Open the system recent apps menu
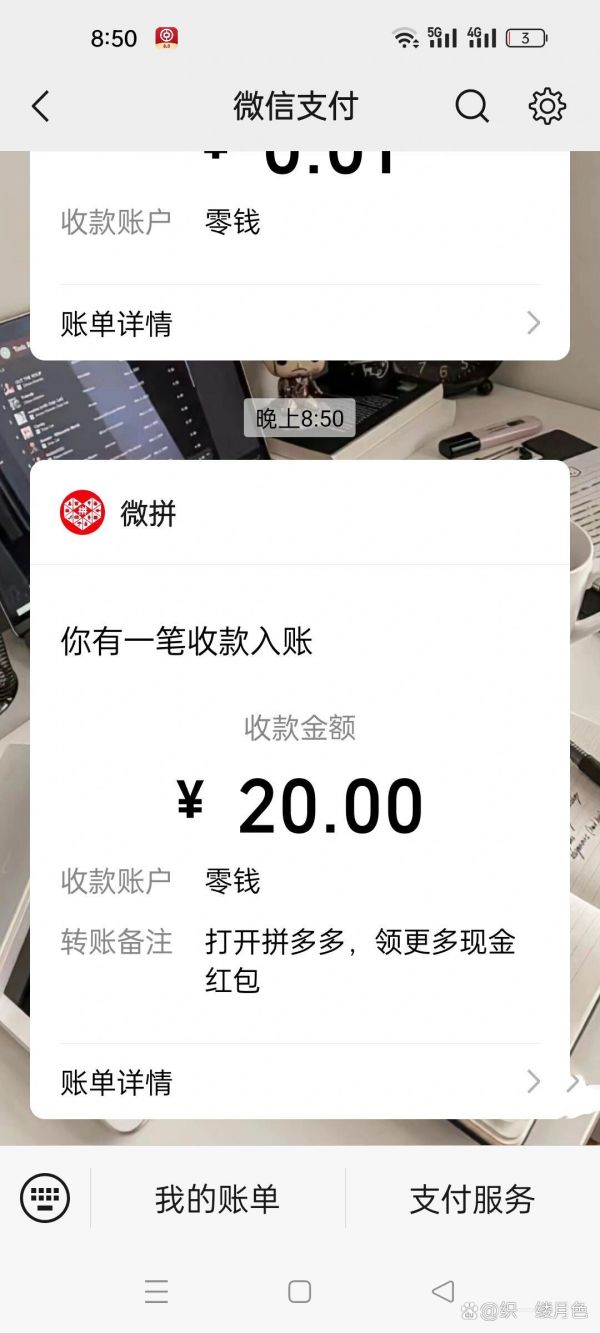 point(156,1291)
